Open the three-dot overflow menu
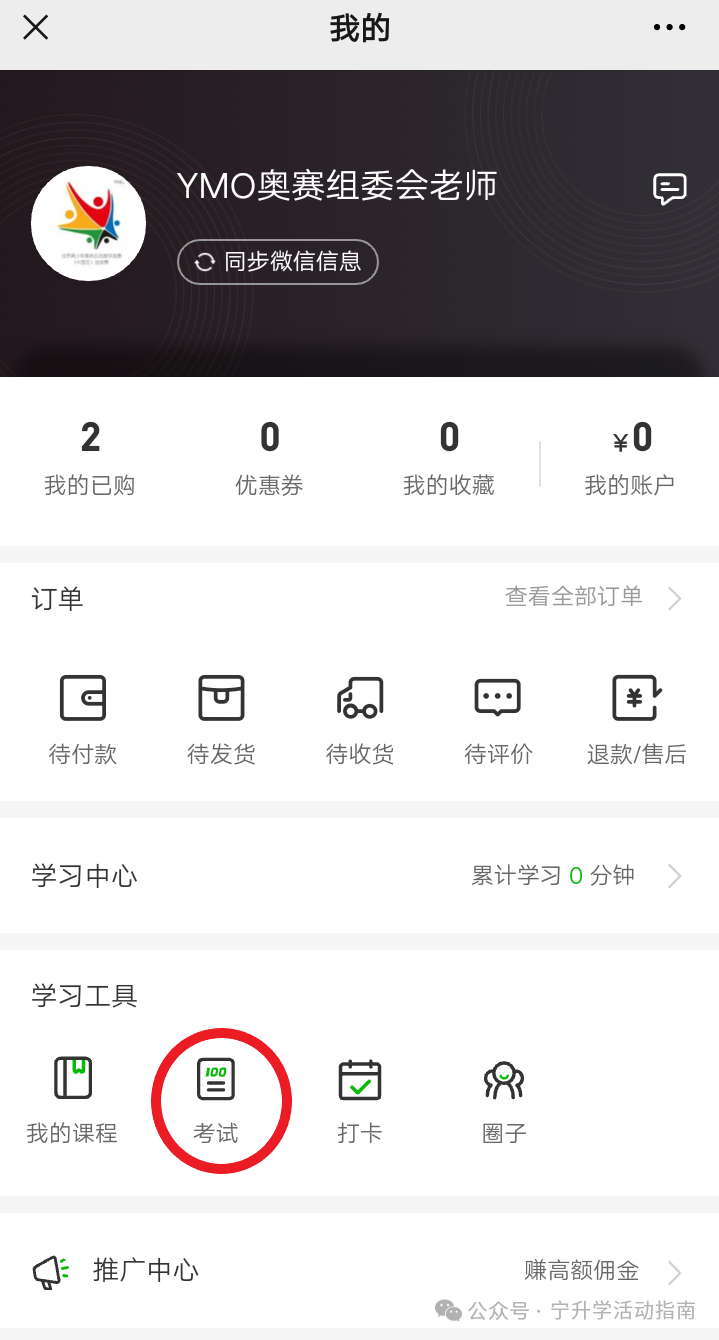The height and width of the screenshot is (1340, 719). tap(669, 28)
